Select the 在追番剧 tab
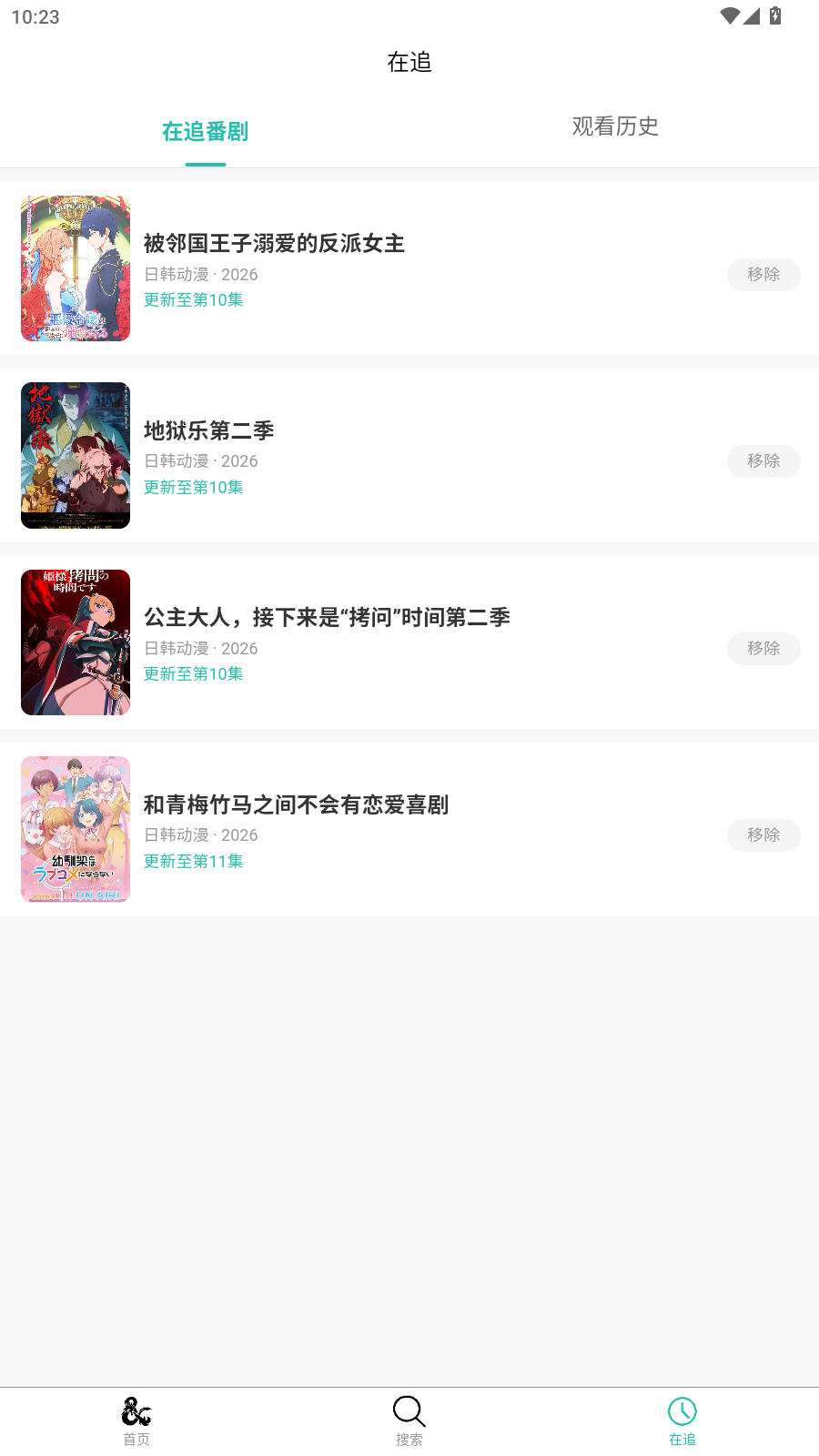819x1456 pixels. coord(205,132)
